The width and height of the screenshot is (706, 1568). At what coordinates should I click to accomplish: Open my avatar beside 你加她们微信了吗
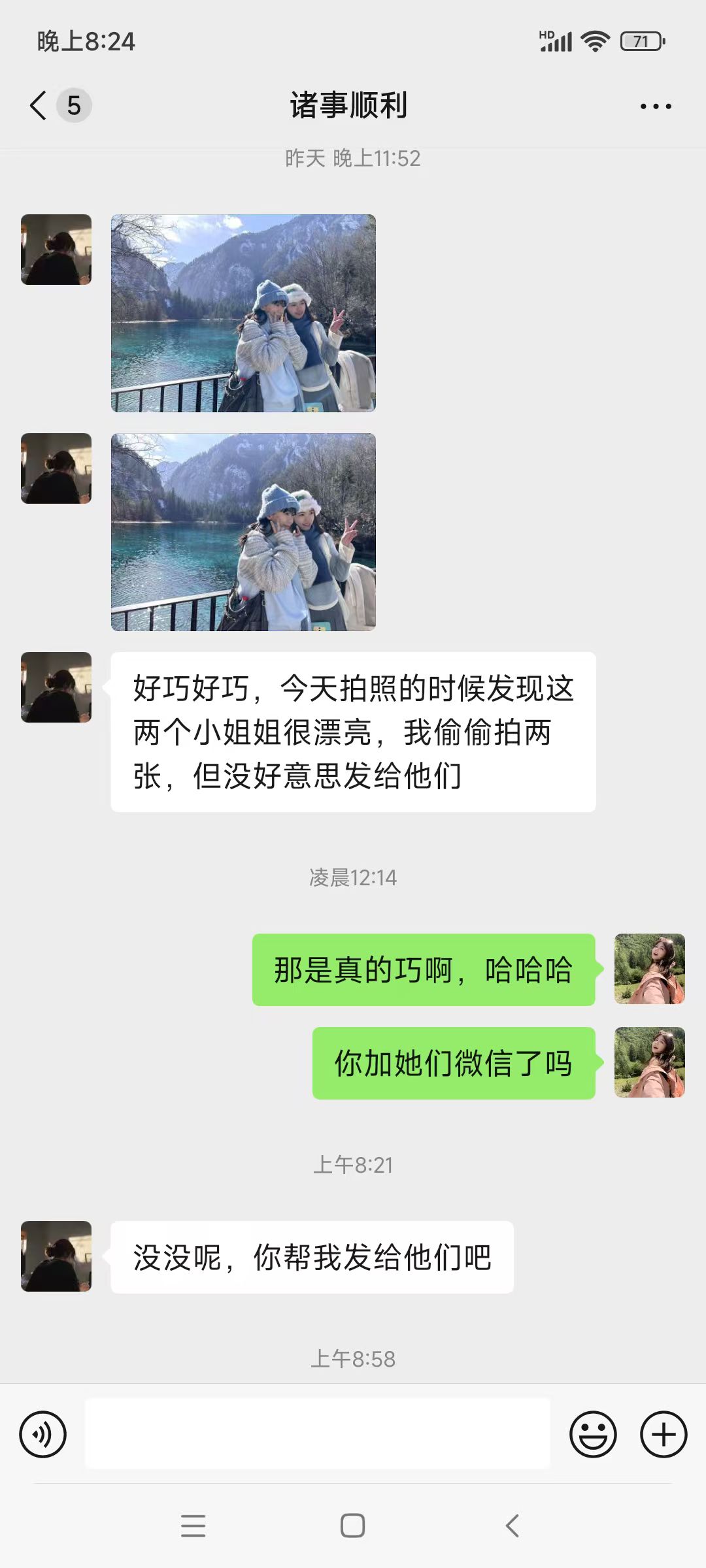pos(649,1062)
